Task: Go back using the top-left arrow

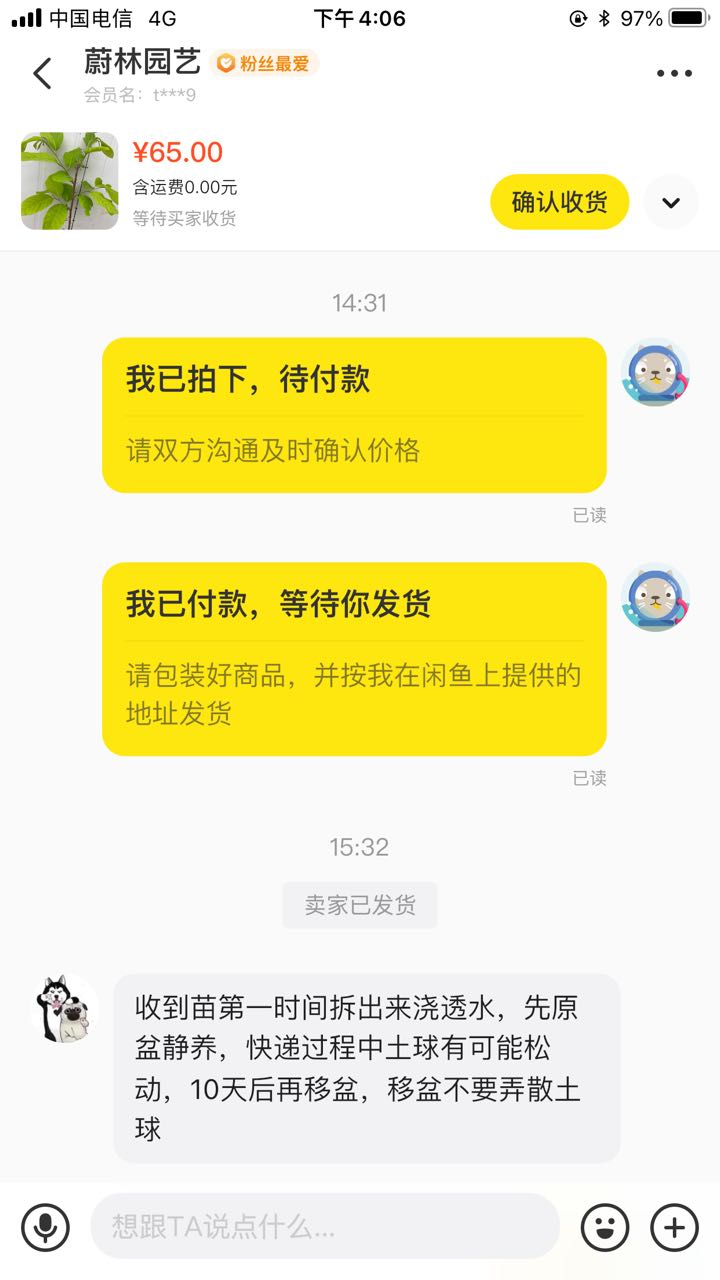Action: point(42,73)
